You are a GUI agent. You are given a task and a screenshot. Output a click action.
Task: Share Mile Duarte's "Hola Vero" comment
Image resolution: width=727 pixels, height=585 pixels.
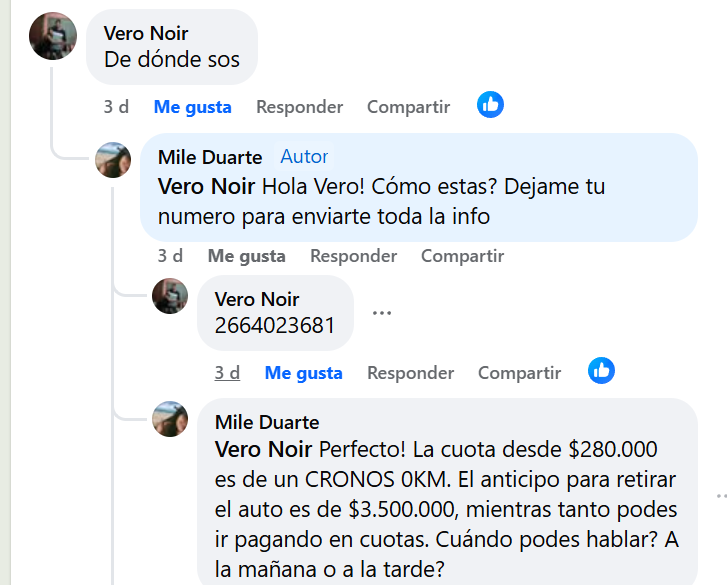point(462,256)
